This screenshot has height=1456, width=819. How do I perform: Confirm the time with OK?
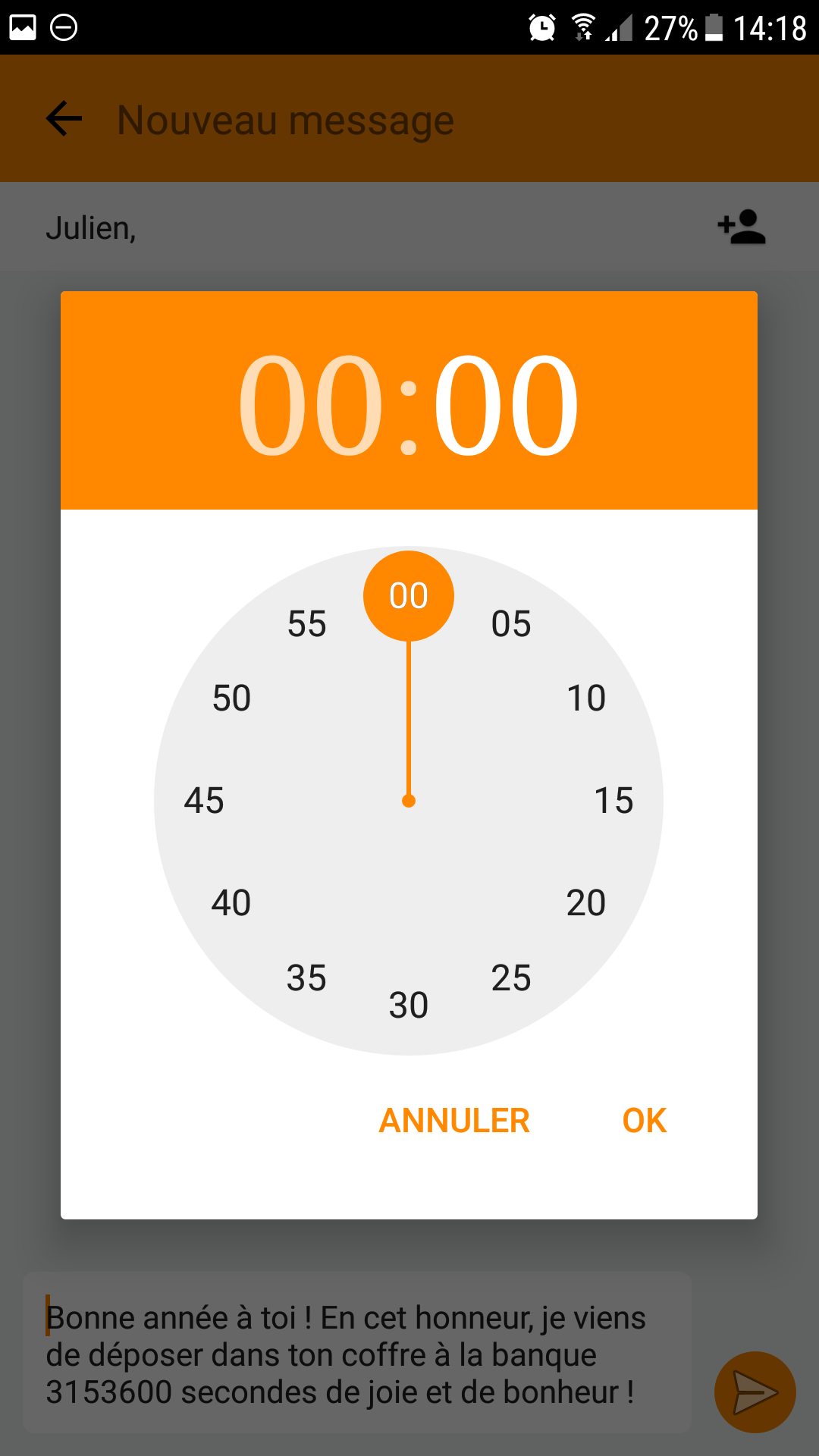tap(644, 1121)
